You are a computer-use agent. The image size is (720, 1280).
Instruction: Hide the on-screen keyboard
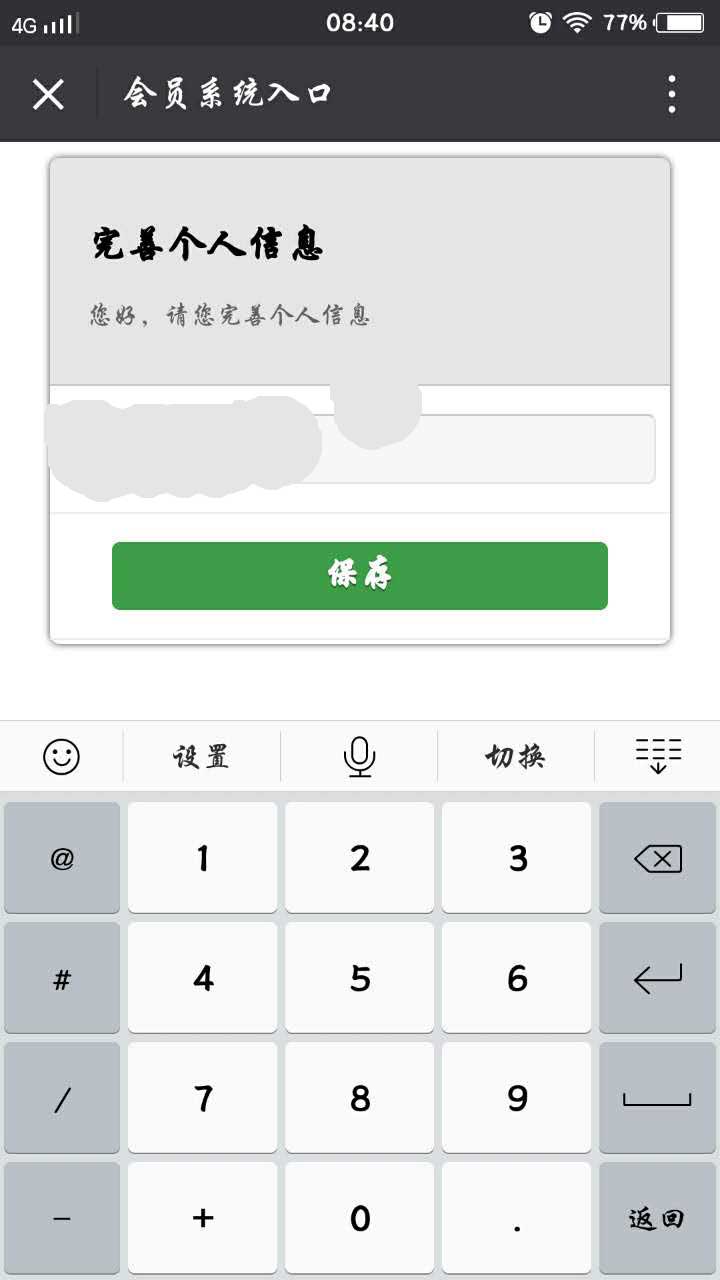pyautogui.click(x=658, y=756)
